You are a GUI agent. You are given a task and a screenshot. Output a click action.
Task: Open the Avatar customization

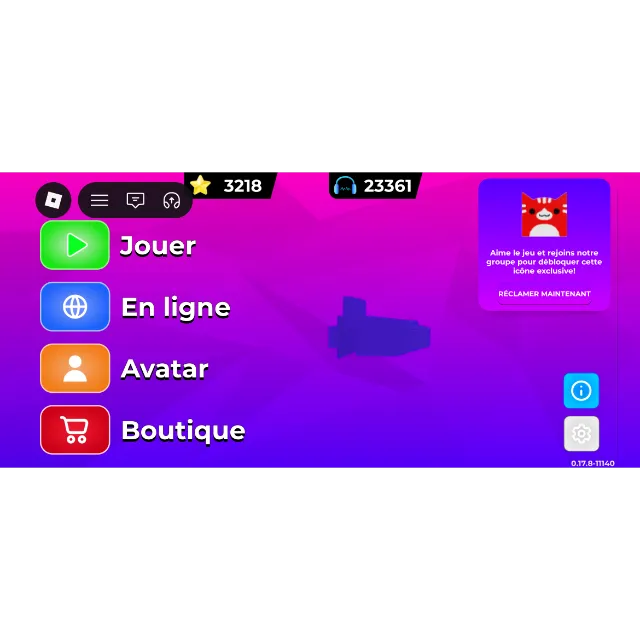[x=75, y=368]
